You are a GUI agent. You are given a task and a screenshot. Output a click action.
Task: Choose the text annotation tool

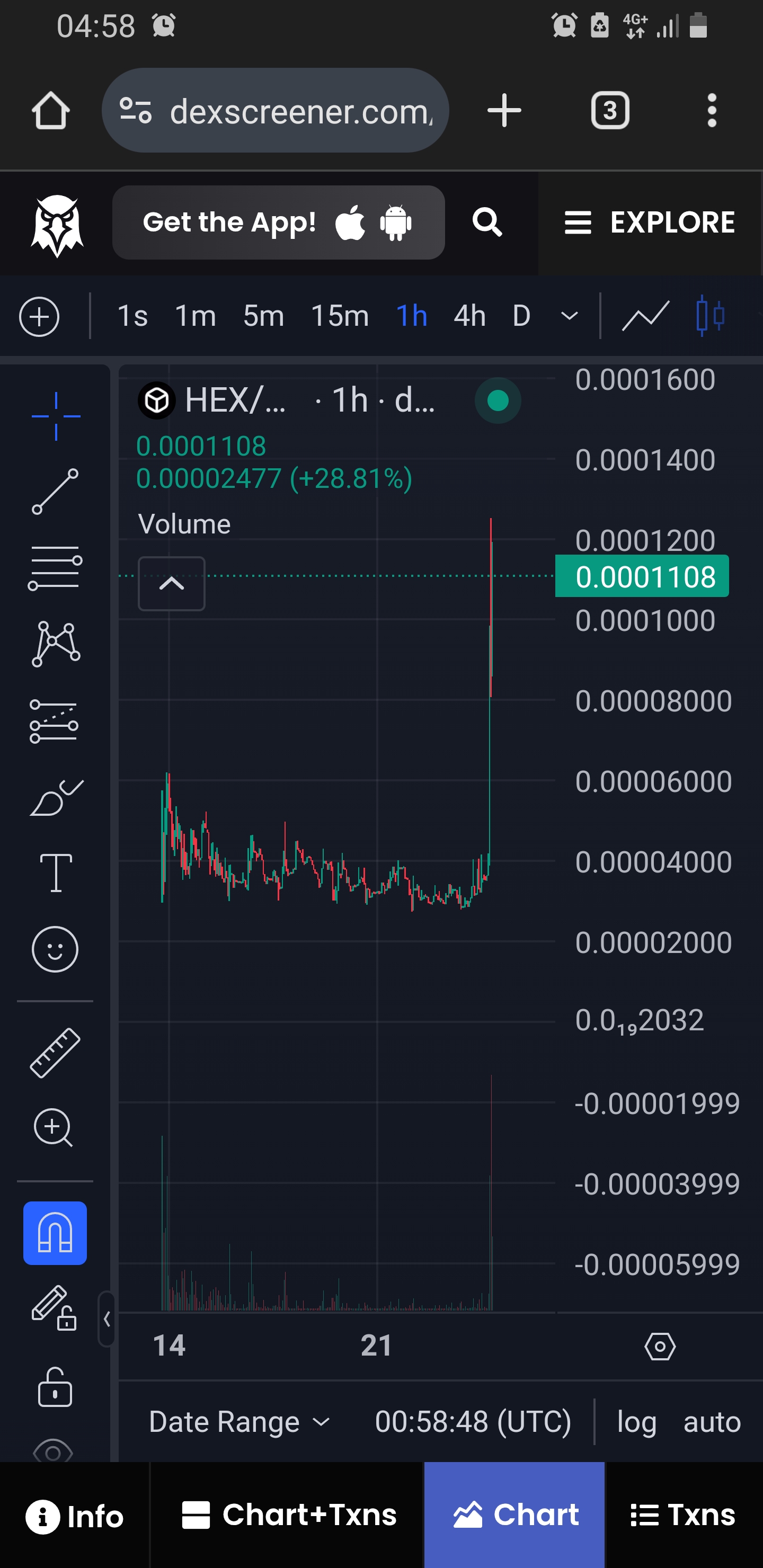pos(56,872)
